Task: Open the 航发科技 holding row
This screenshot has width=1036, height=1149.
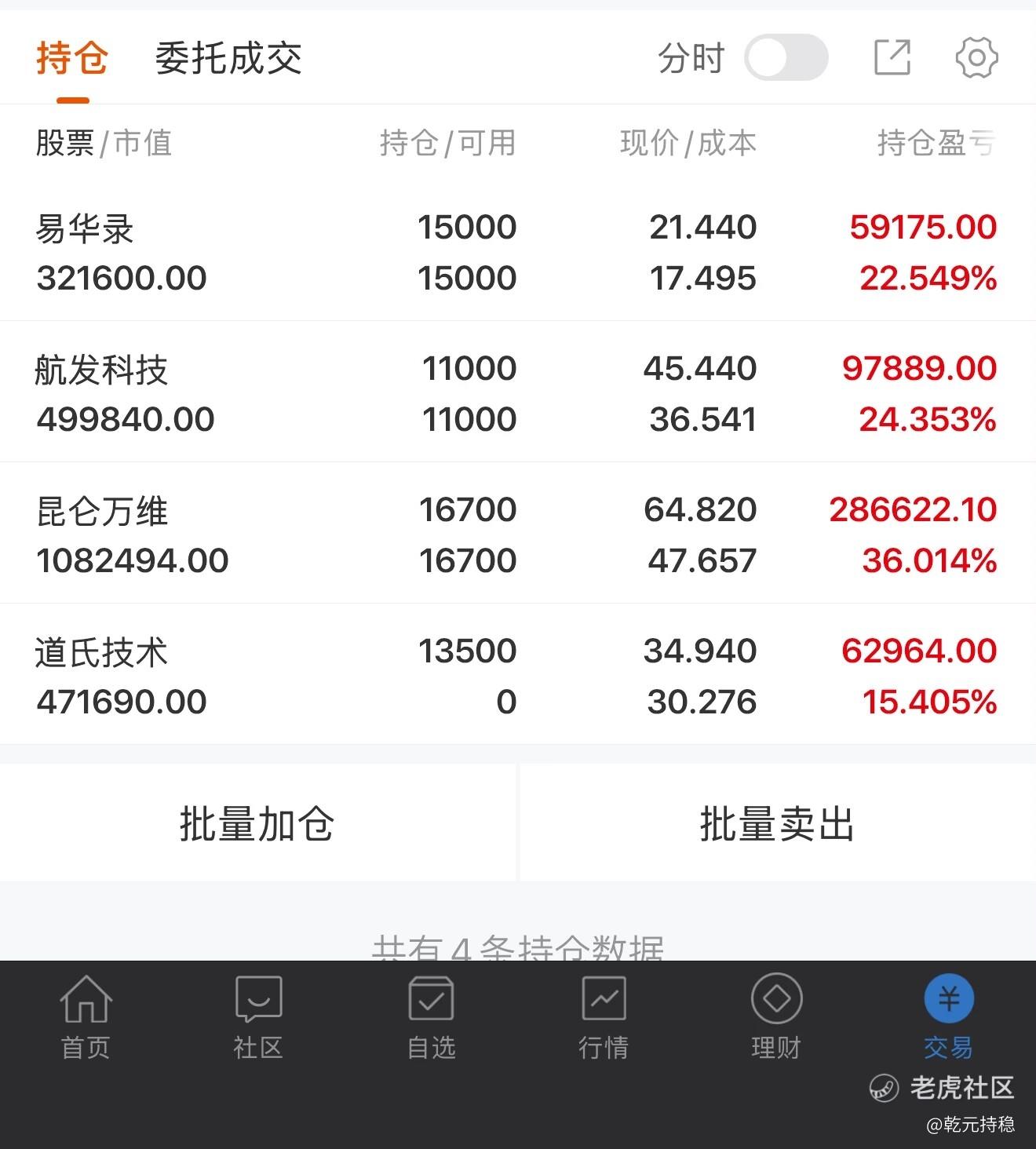Action: click(x=518, y=392)
